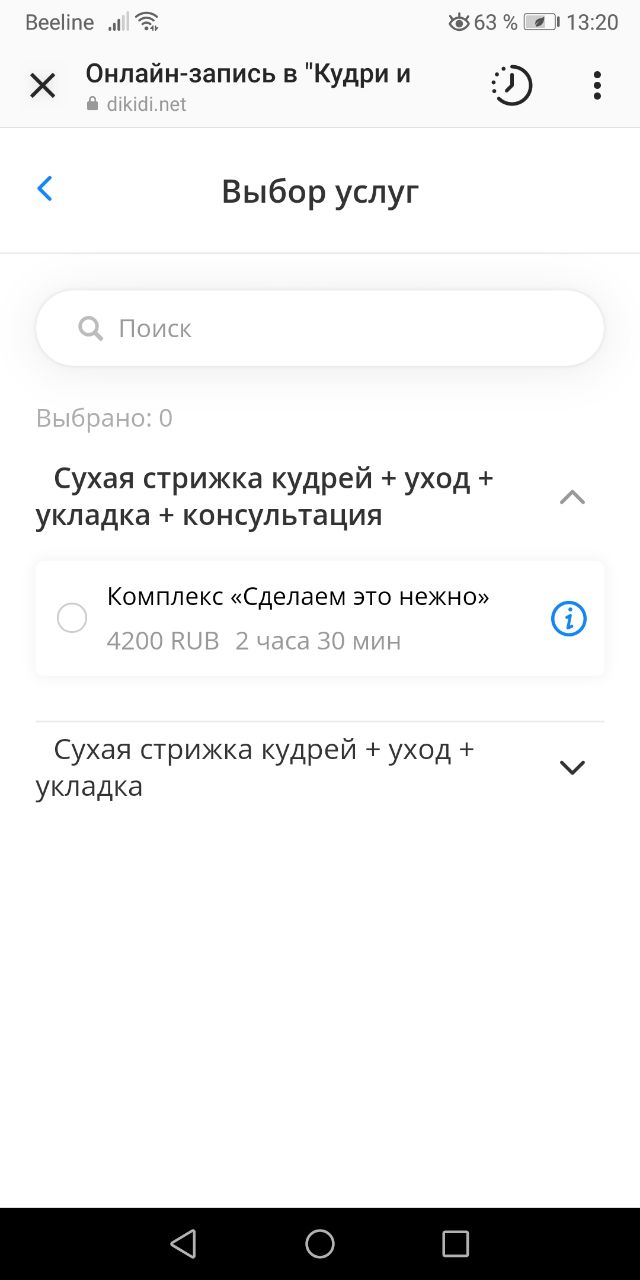Open the data saver timer icon

coord(511,86)
